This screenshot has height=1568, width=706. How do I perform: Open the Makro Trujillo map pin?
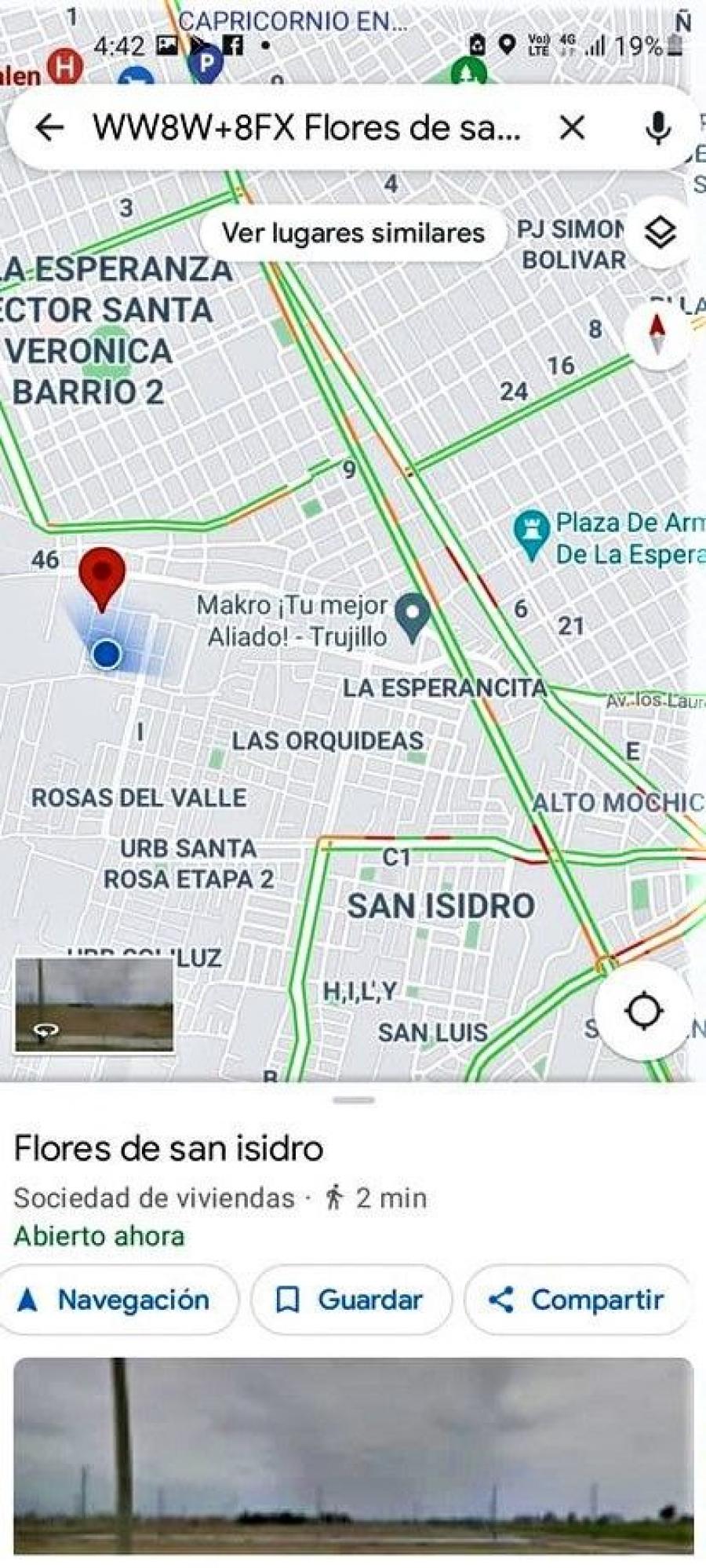coord(412,617)
